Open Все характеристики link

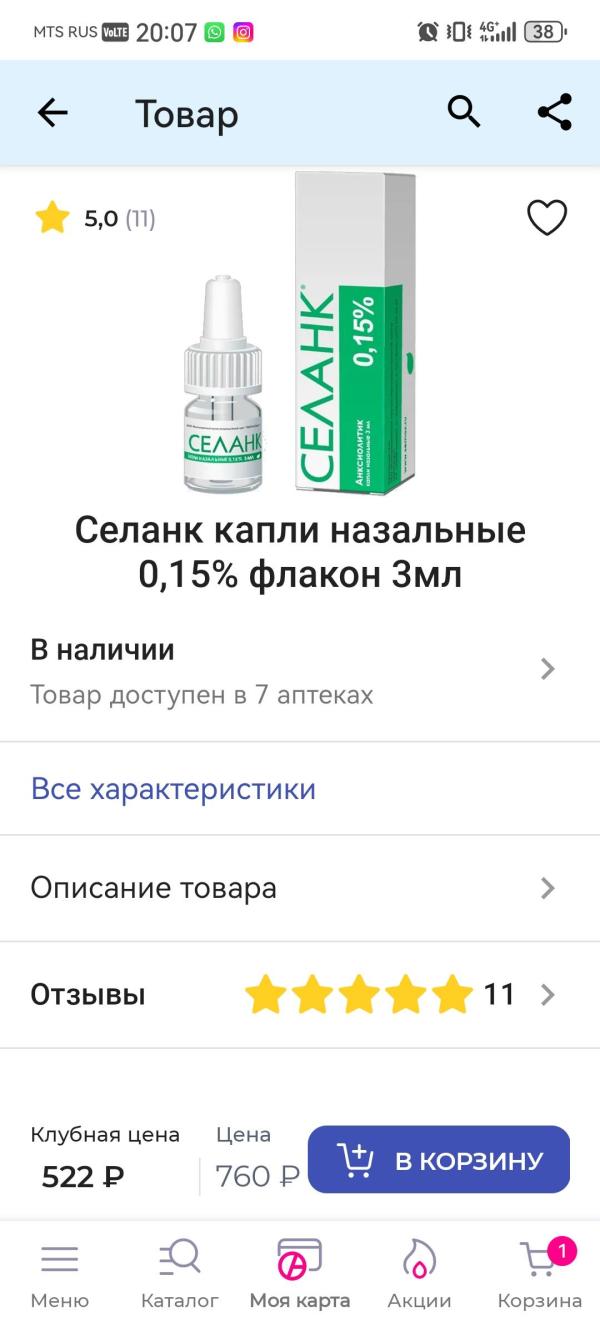tap(173, 789)
